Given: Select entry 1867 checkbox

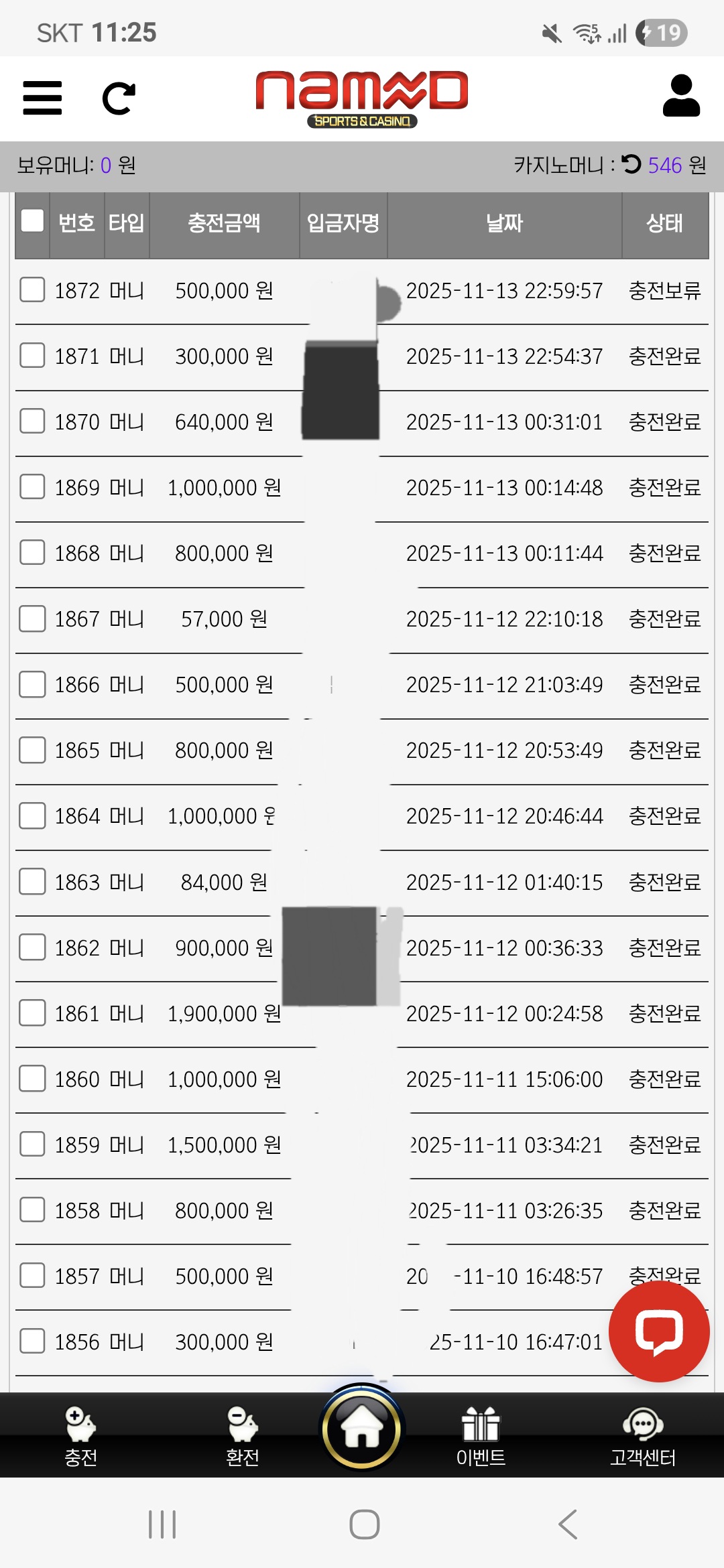Looking at the screenshot, I should [x=32, y=618].
